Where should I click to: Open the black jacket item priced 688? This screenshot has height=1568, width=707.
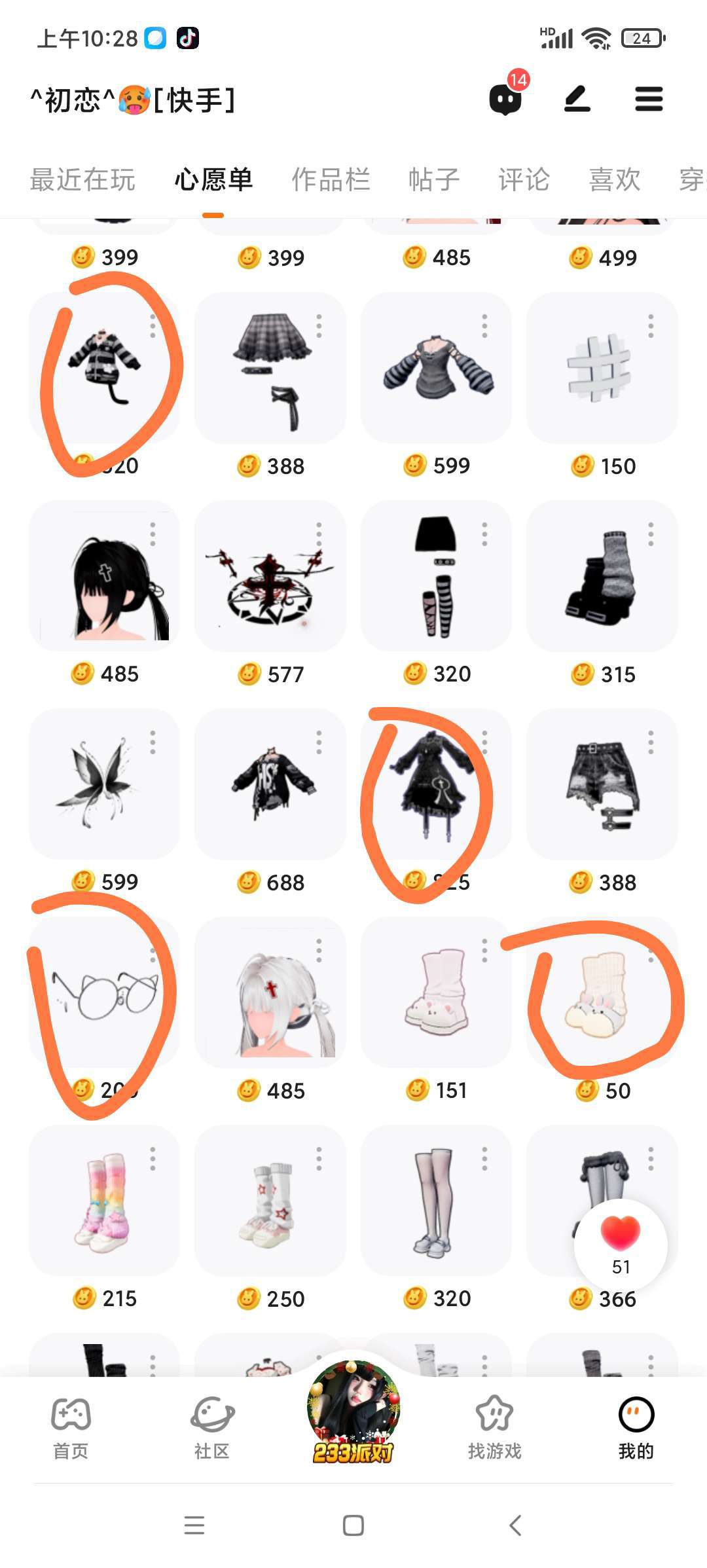point(270,784)
